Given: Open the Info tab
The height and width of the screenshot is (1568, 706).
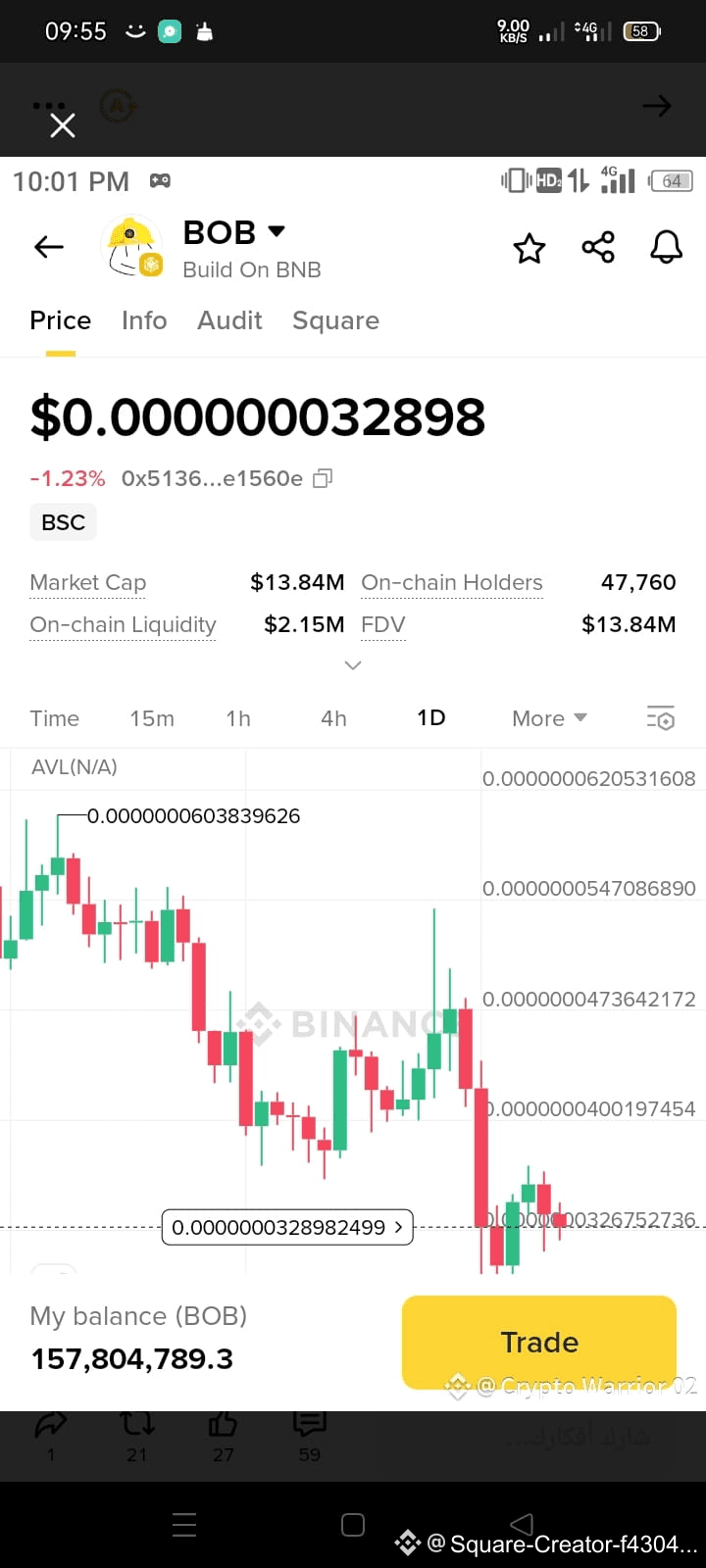Looking at the screenshot, I should click(143, 320).
